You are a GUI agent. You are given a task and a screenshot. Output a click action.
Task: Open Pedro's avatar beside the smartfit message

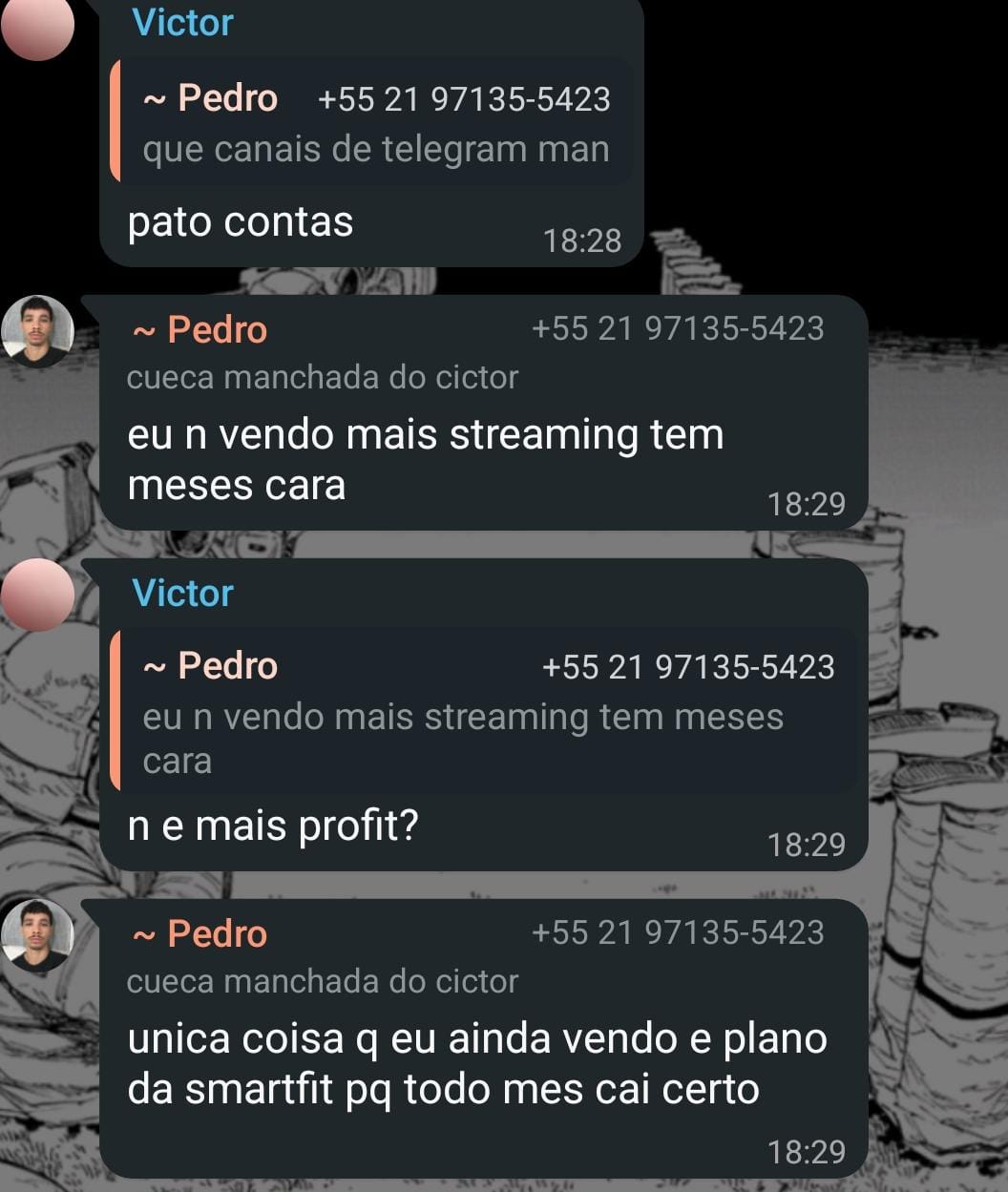tap(37, 934)
